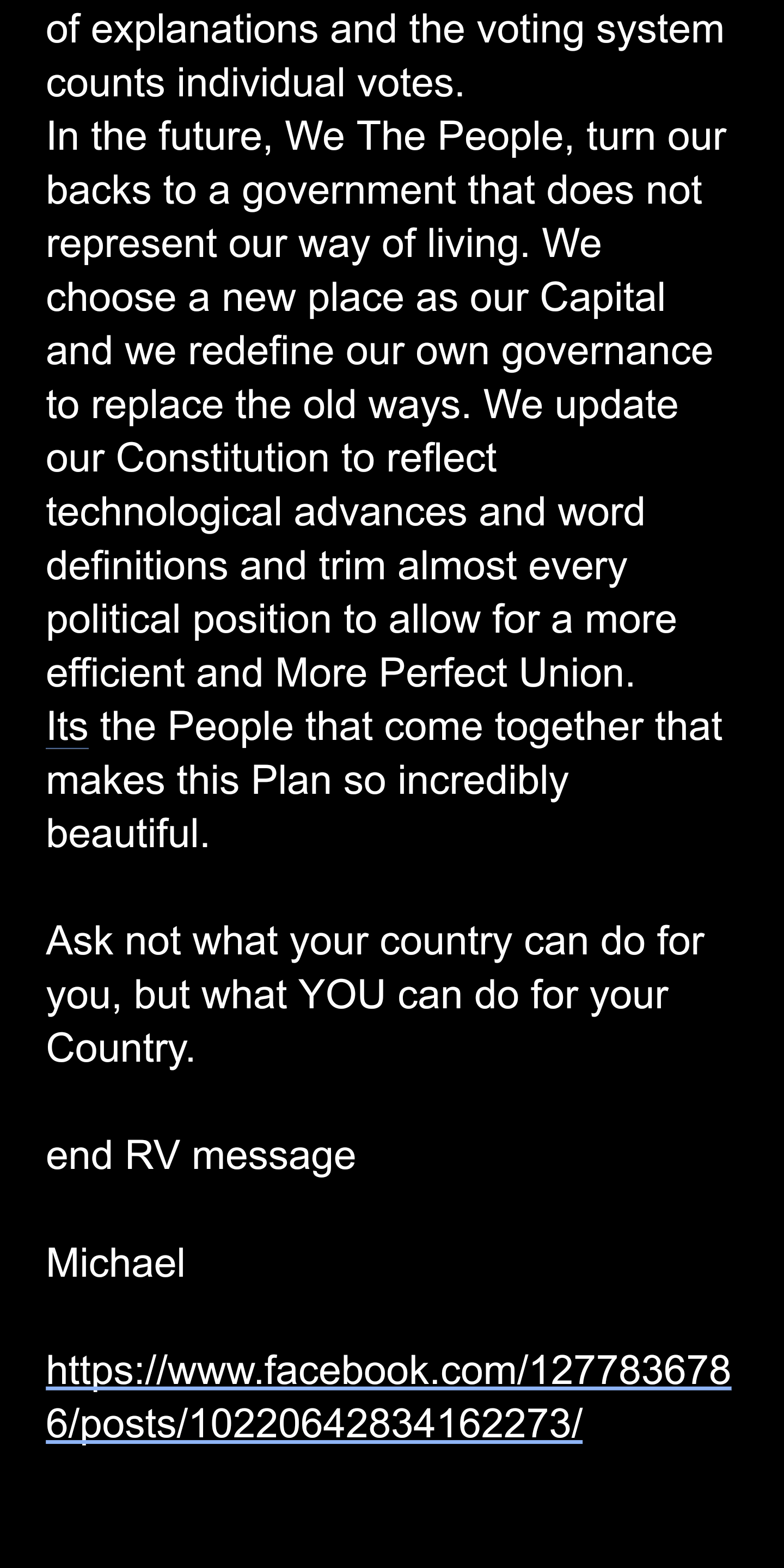
Task: Open the facebook.com post link
Action: [388, 1397]
